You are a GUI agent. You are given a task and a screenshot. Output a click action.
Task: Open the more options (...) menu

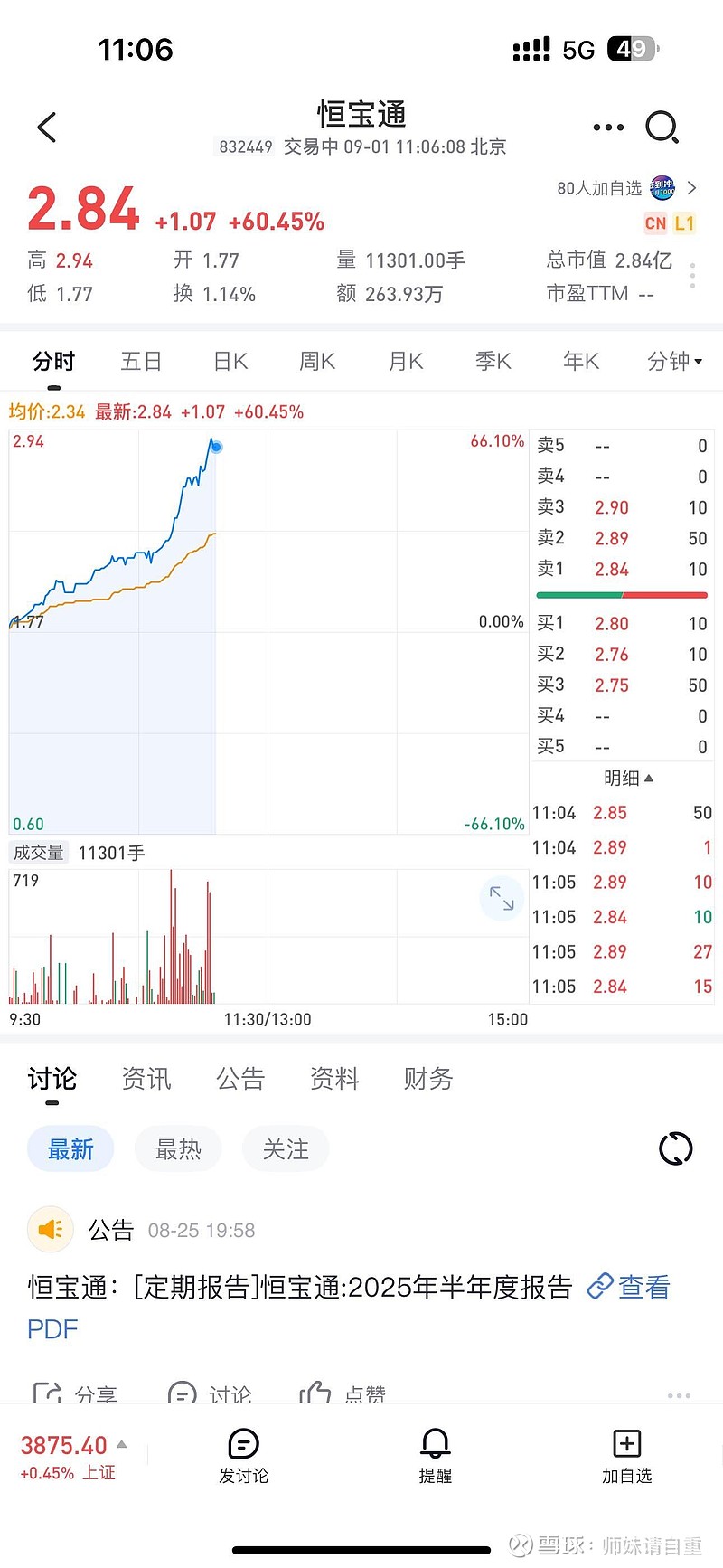(608, 128)
